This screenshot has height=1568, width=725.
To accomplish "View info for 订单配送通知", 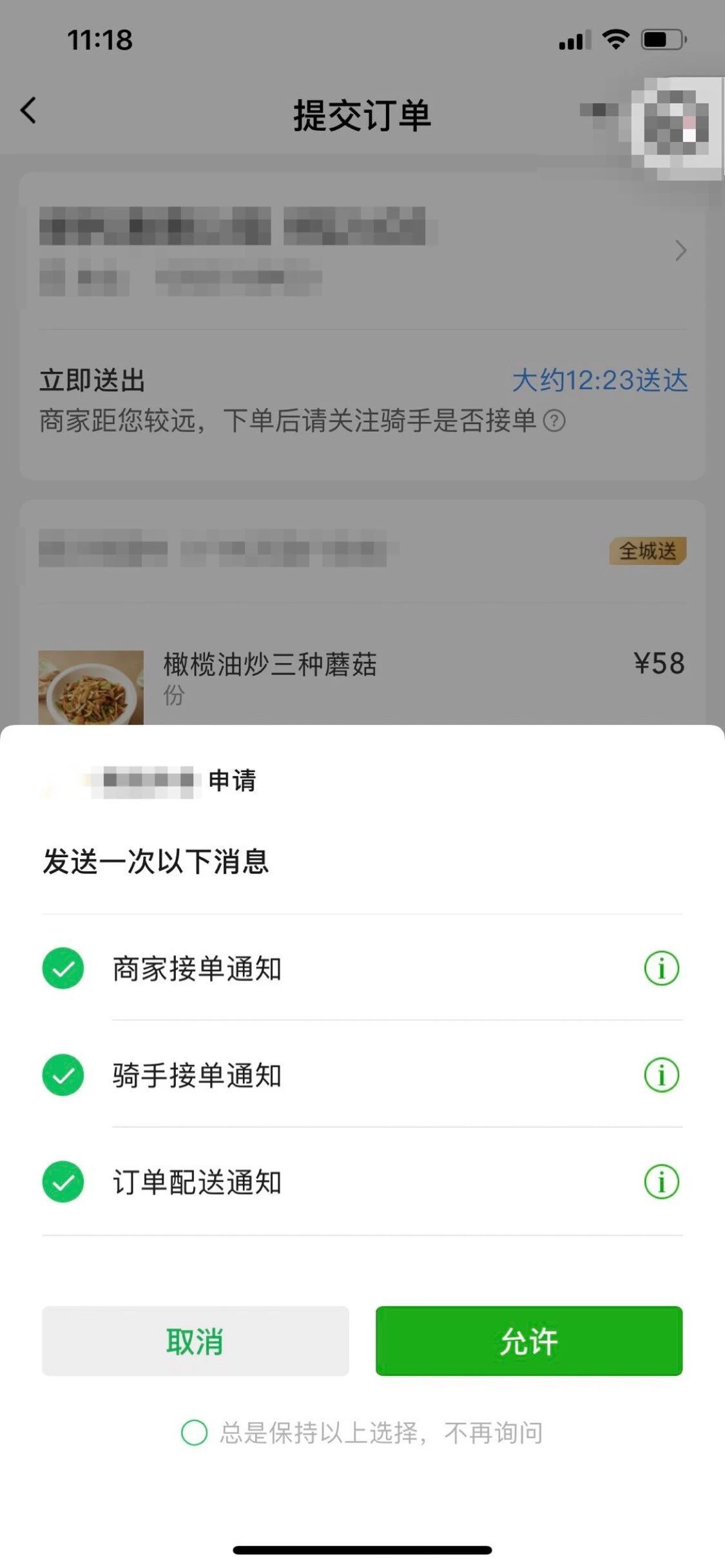I will click(x=662, y=1182).
